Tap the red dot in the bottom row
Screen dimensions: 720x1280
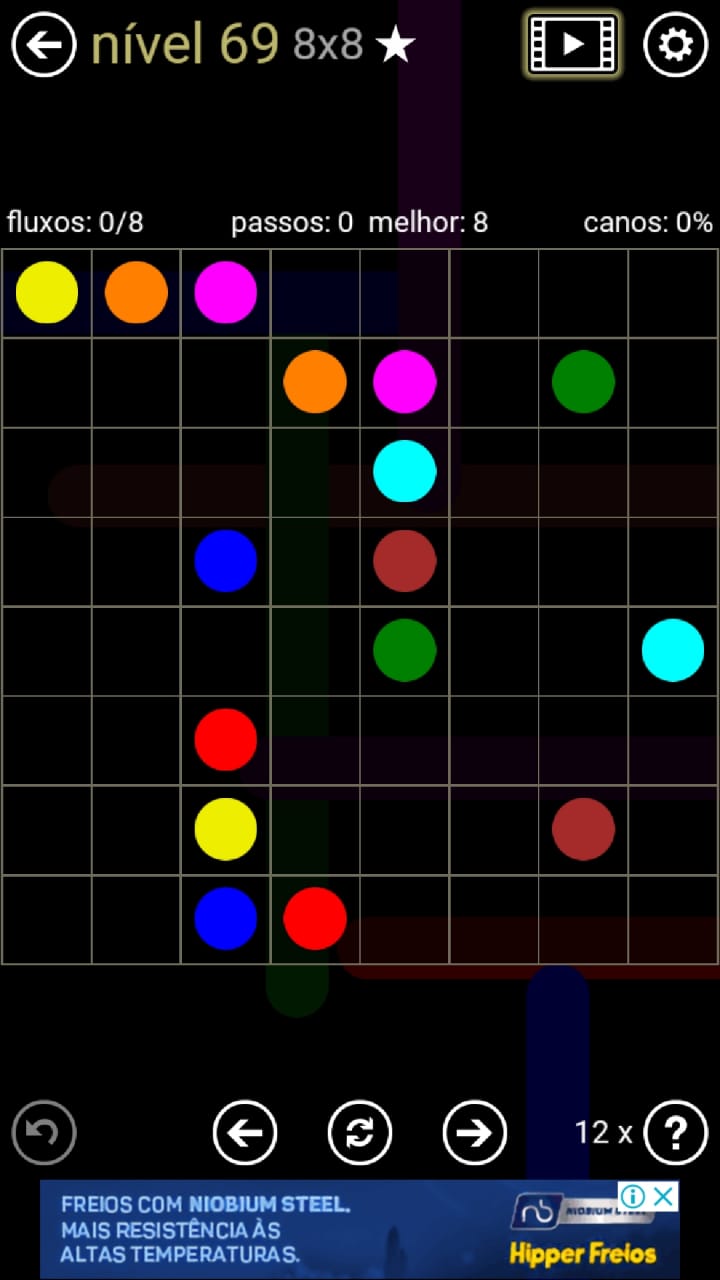[x=315, y=918]
